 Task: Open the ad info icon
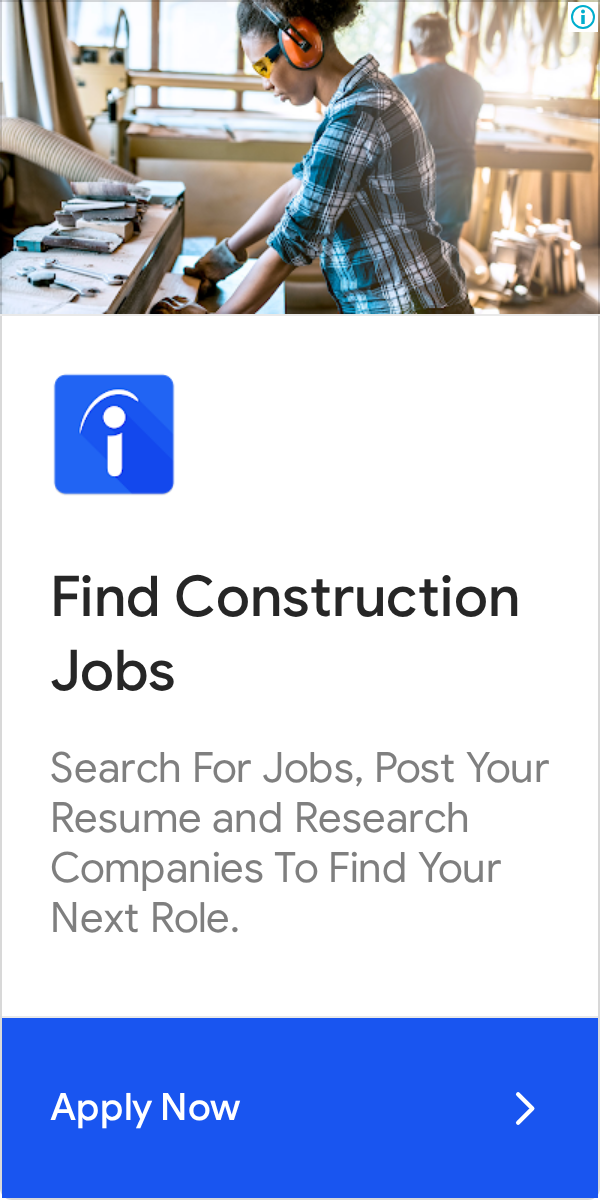(583, 16)
